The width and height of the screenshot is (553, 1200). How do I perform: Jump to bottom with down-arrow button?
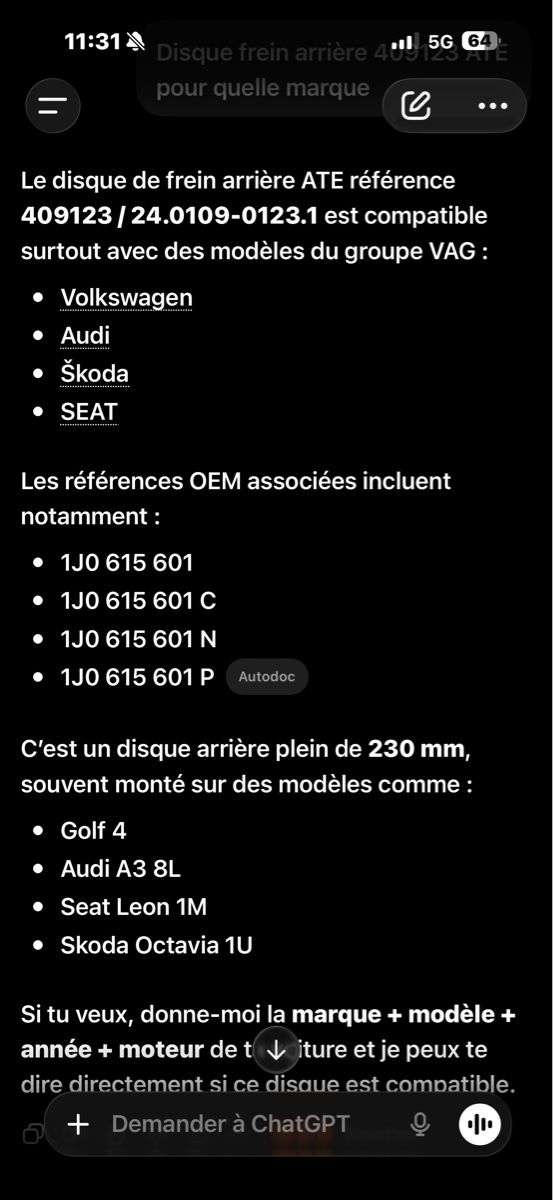(x=276, y=1050)
